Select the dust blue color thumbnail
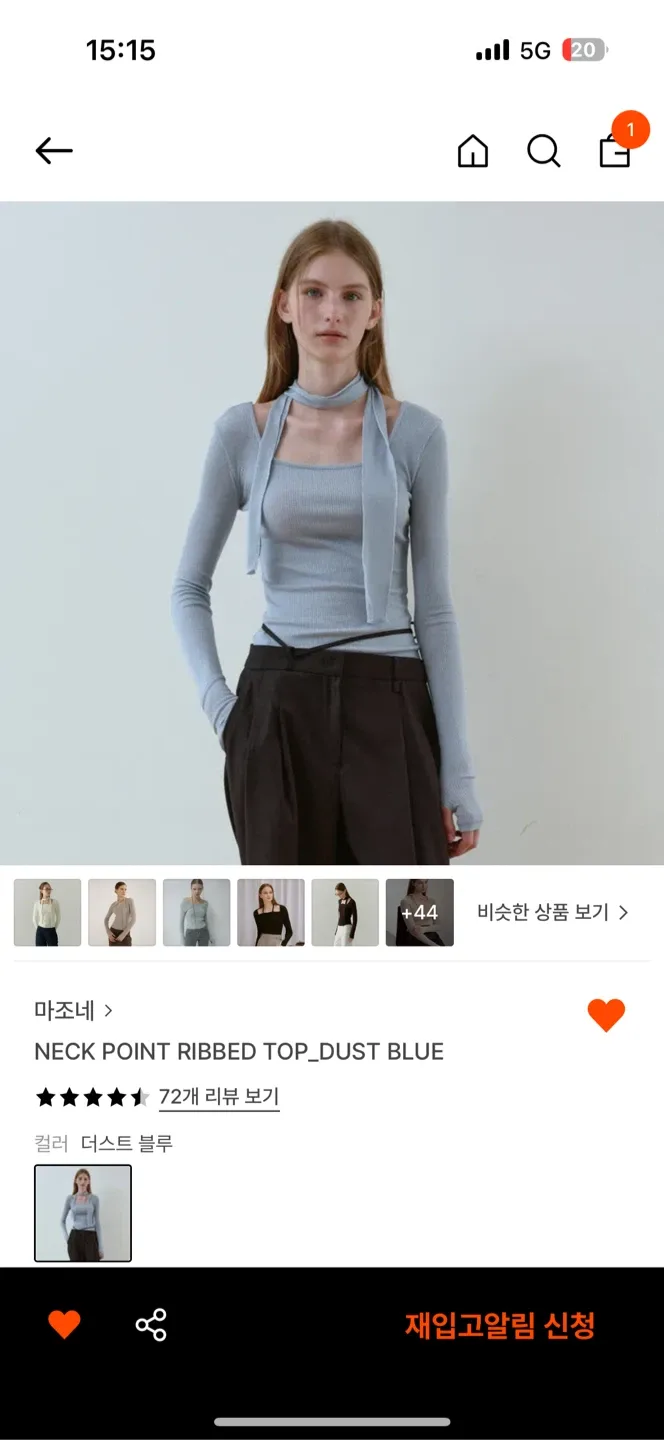Screen dimensions: 664x1440 [83, 1213]
